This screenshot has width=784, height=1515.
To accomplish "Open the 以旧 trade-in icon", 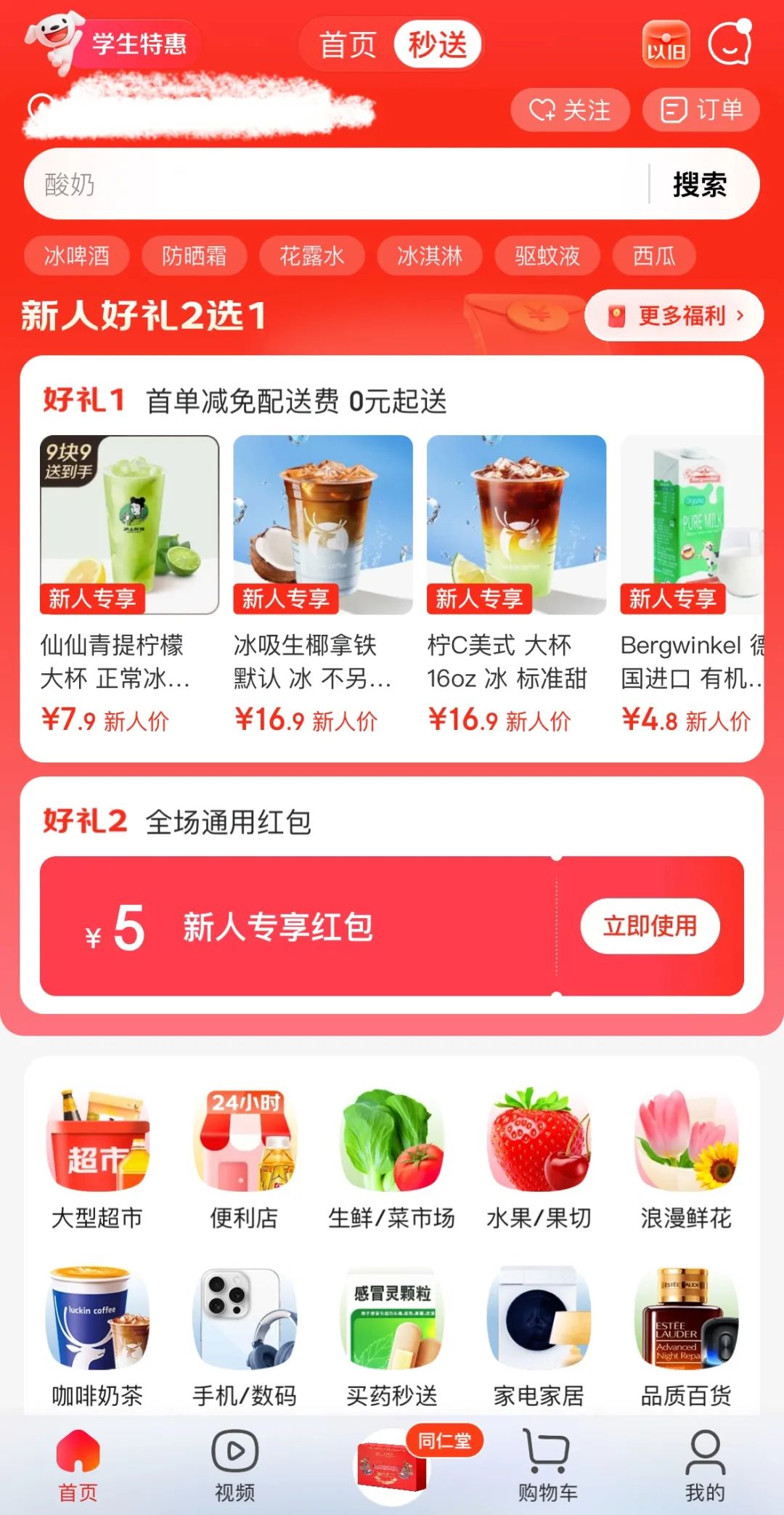I will tap(666, 45).
